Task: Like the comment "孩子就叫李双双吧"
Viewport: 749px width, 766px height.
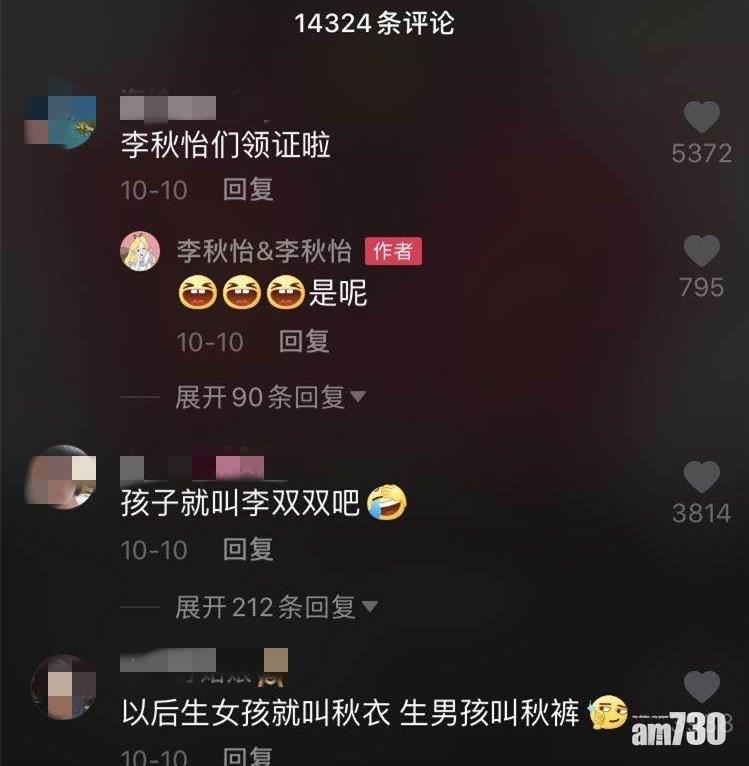Action: point(701,477)
